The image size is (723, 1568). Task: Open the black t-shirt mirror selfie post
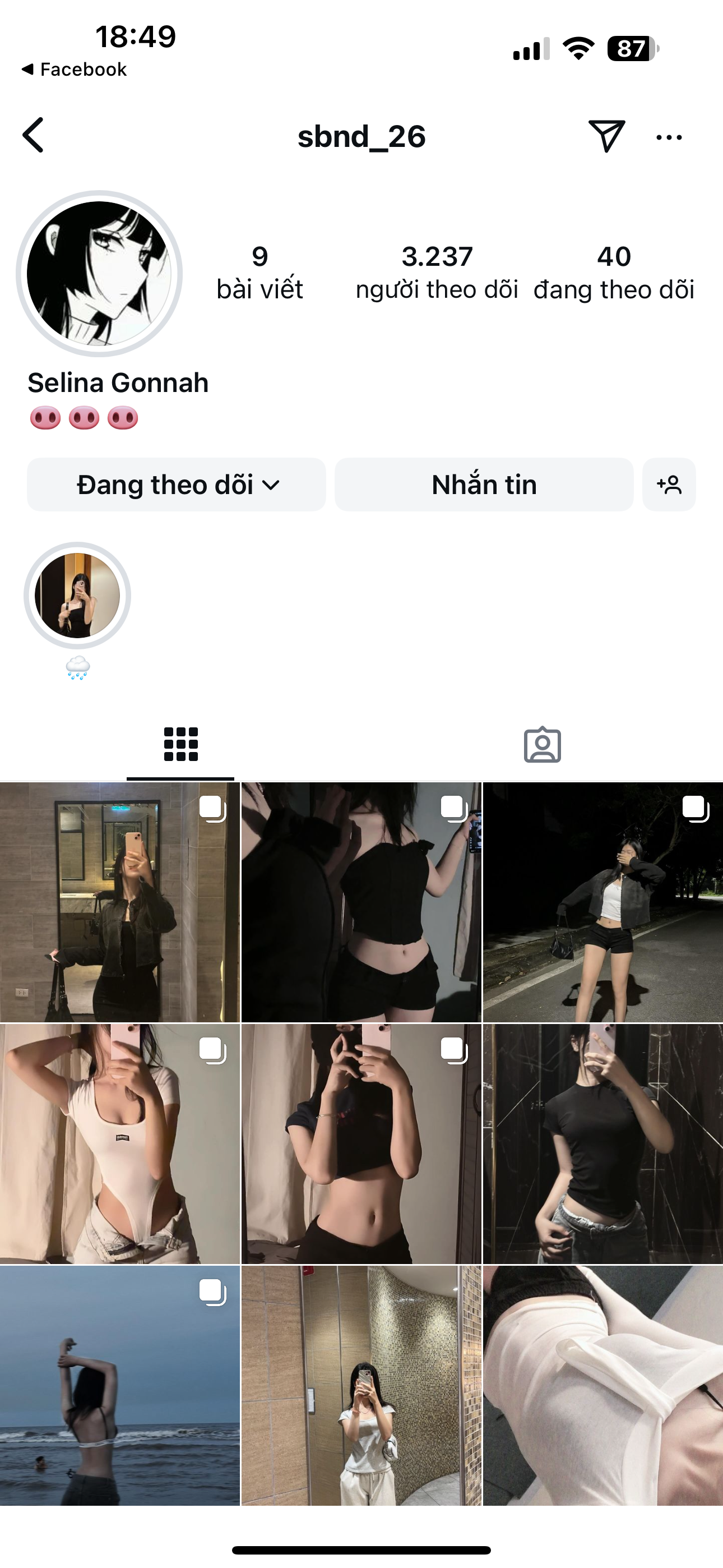click(x=602, y=1143)
